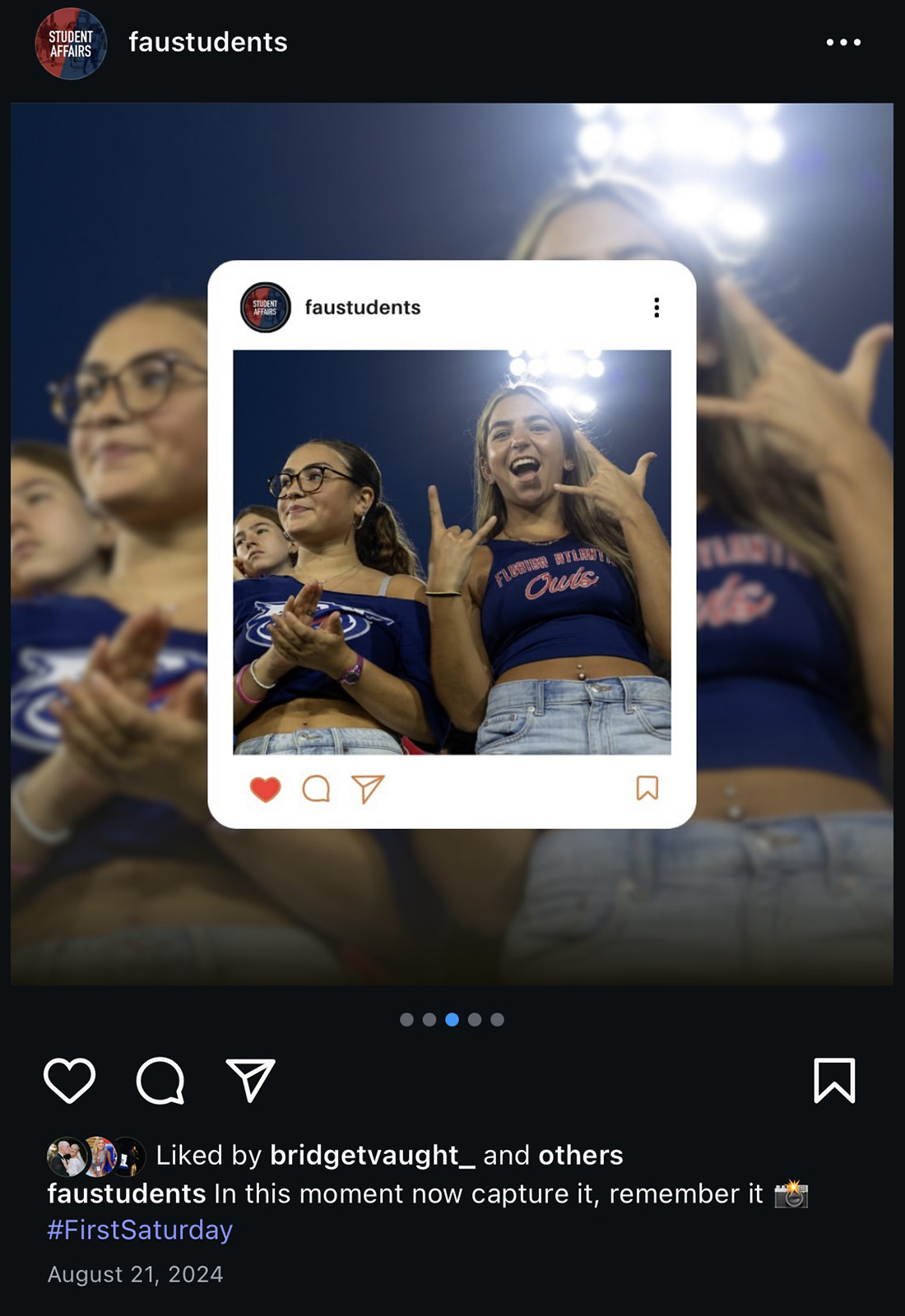Click the Student Affairs profile picture at top
The width and height of the screenshot is (905, 1316).
pos(71,42)
